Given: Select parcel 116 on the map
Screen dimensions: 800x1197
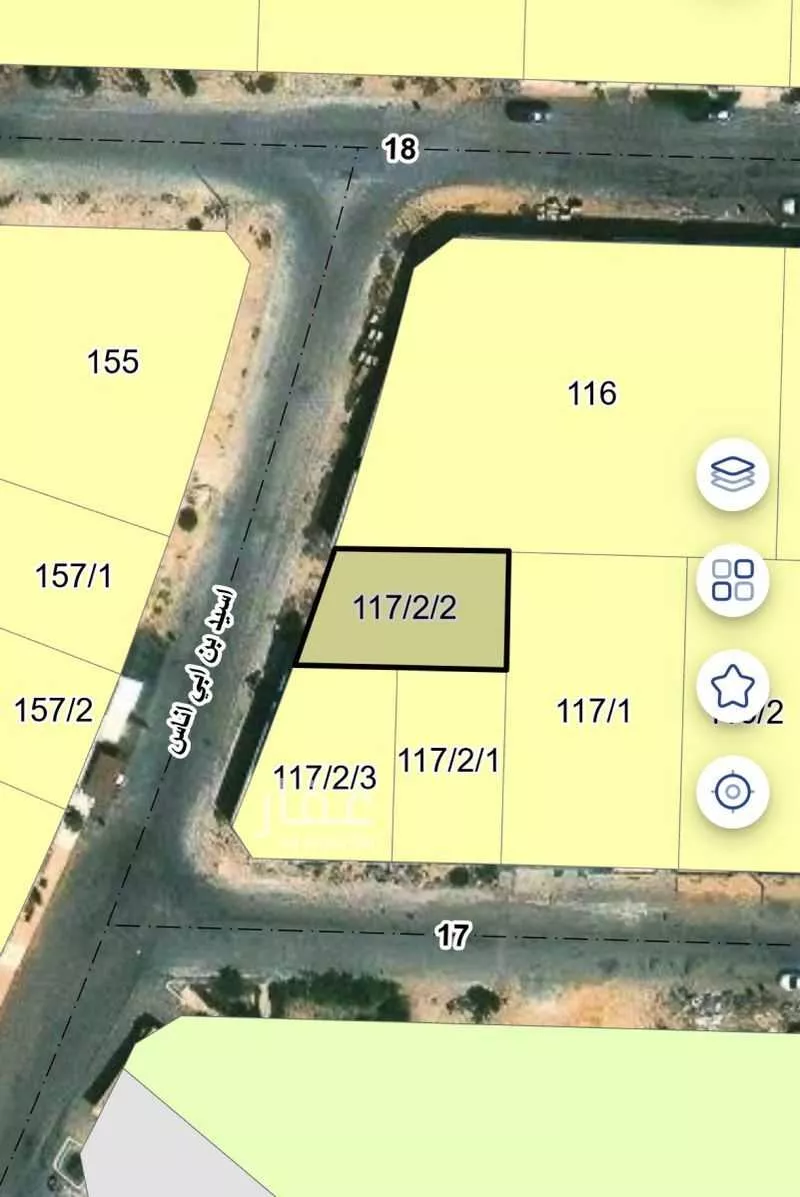Looking at the screenshot, I should pyautogui.click(x=592, y=394).
